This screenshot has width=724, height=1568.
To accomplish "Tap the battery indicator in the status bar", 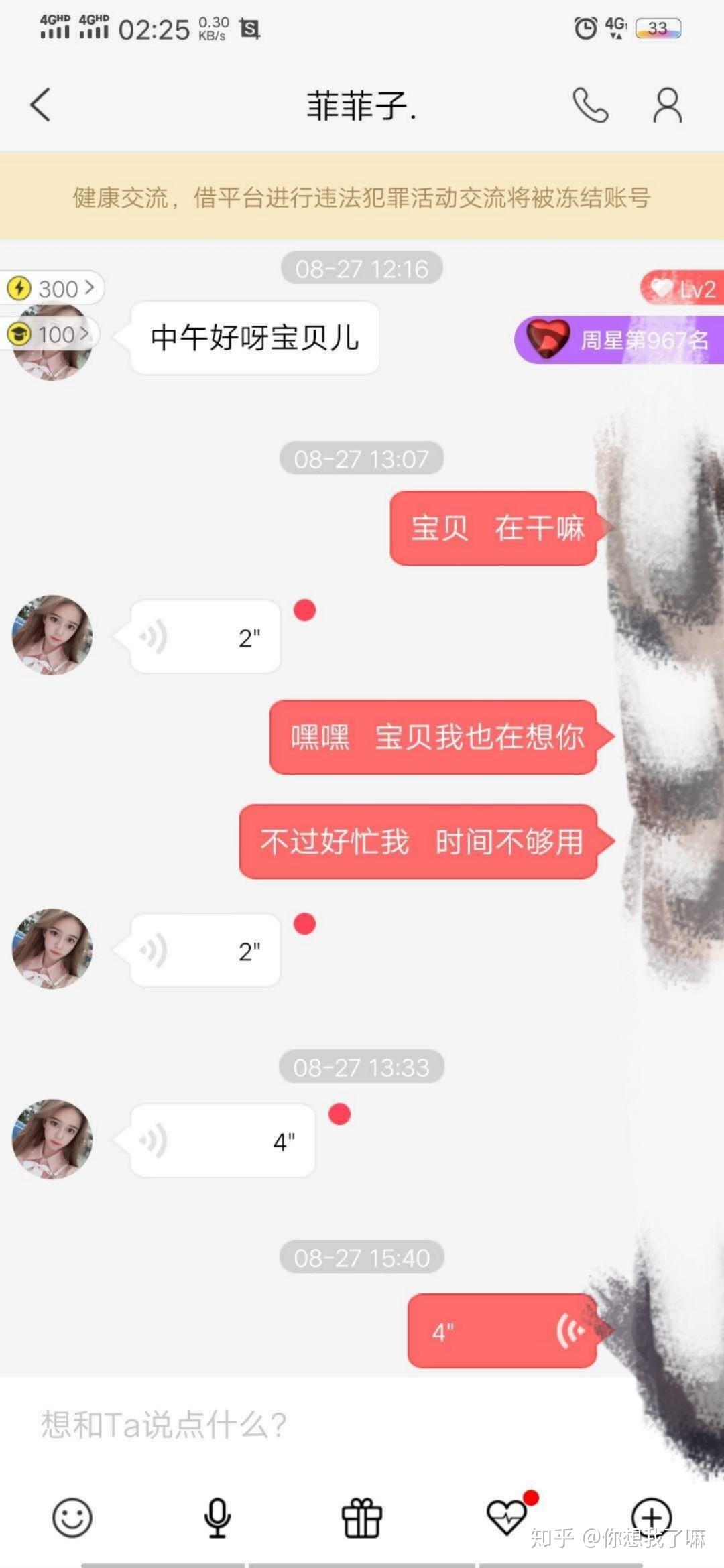I will (658, 27).
